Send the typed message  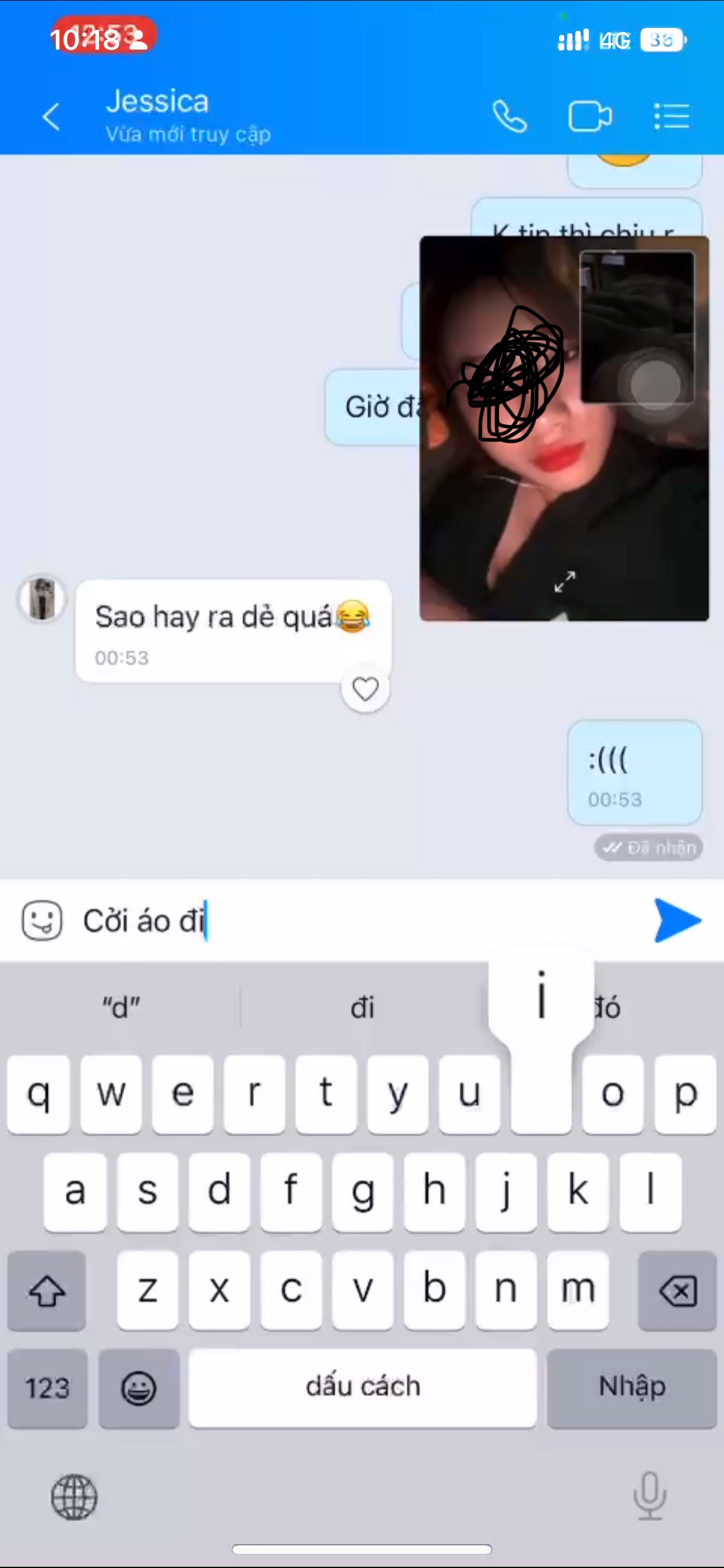coord(677,921)
